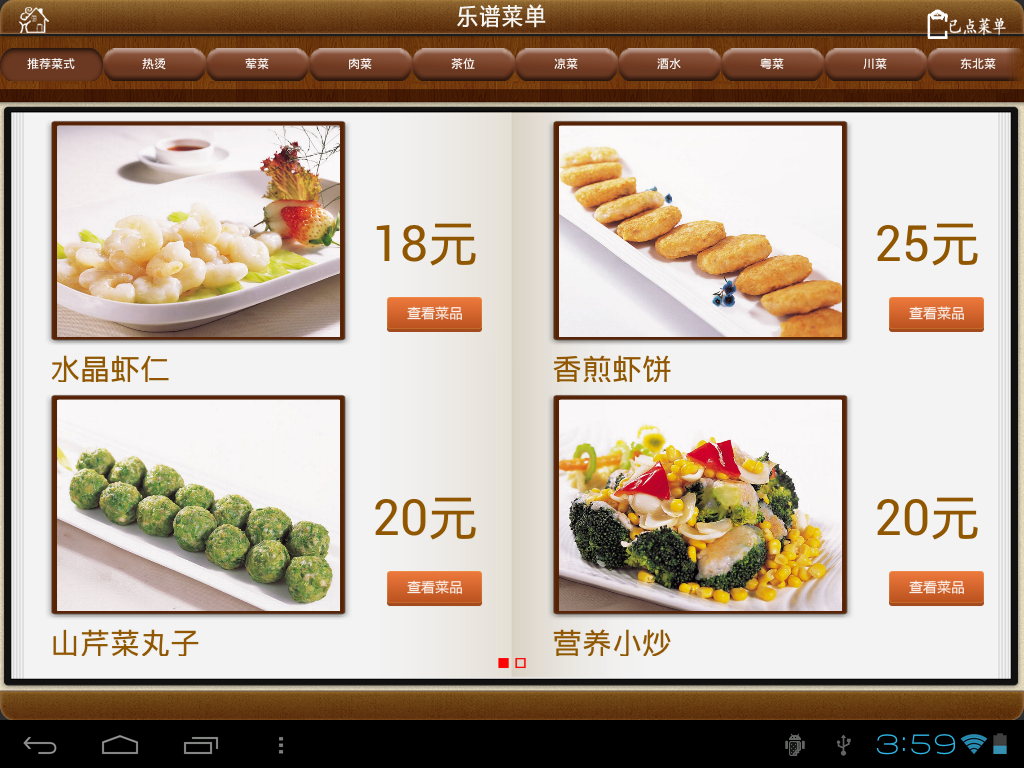
Task: Switch to the 酒水 tab
Action: click(x=669, y=64)
